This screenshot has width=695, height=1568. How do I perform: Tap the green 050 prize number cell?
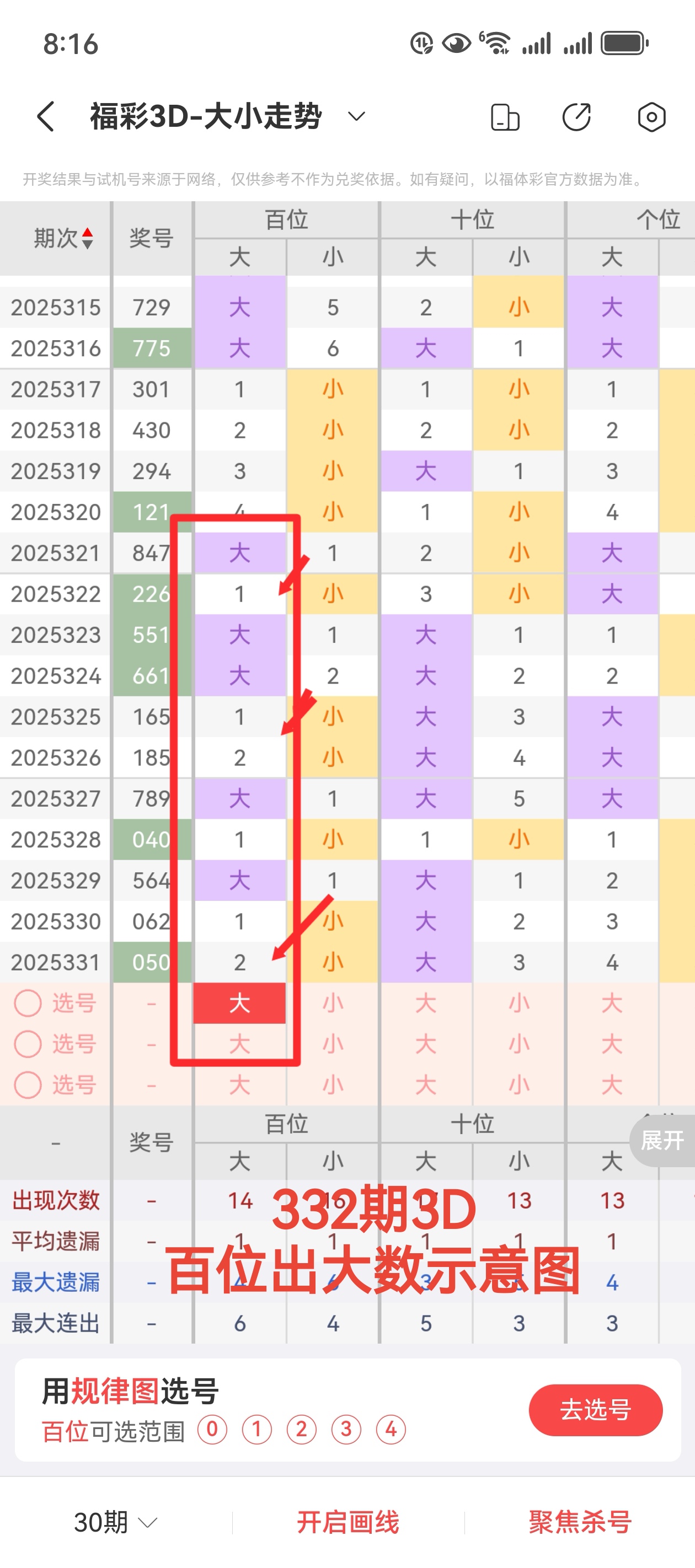pyautogui.click(x=152, y=962)
